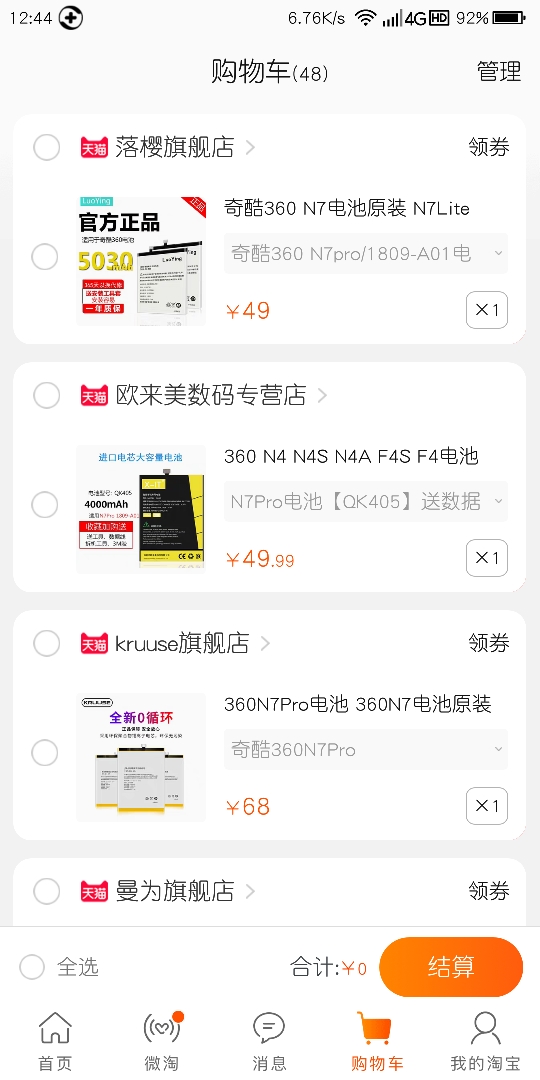
Task: Open the N7Pro电池【QK405】 option dropdown
Action: click(x=366, y=501)
